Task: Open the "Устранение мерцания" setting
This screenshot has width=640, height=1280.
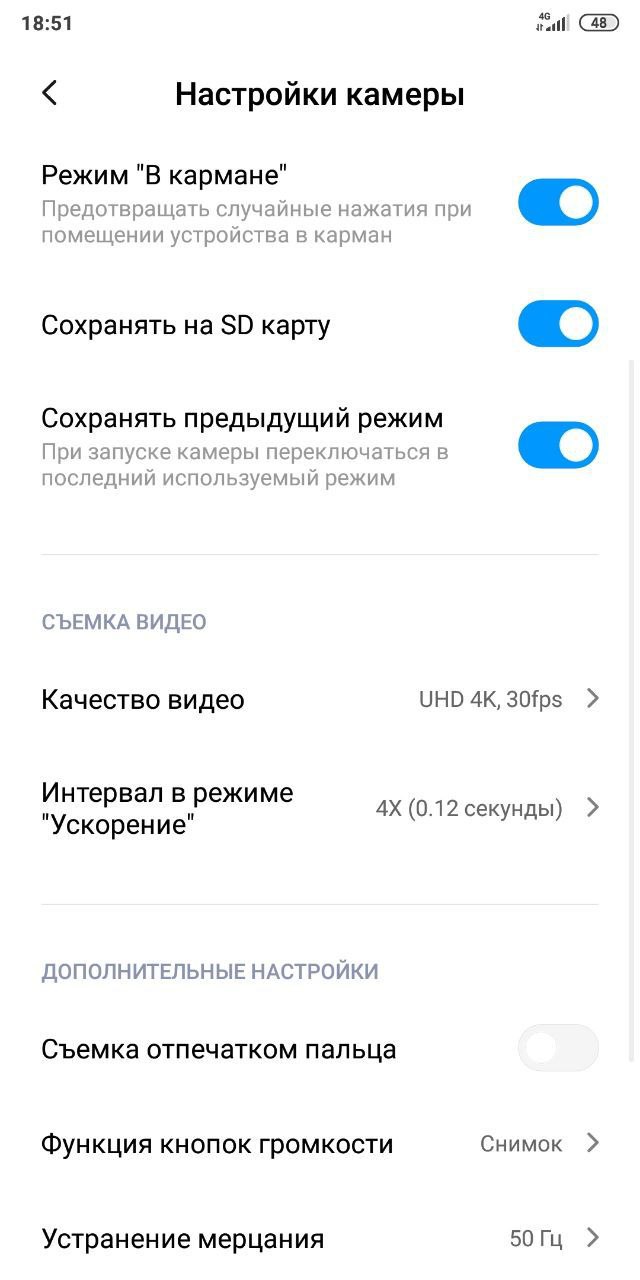Action: pyautogui.click(x=320, y=1239)
